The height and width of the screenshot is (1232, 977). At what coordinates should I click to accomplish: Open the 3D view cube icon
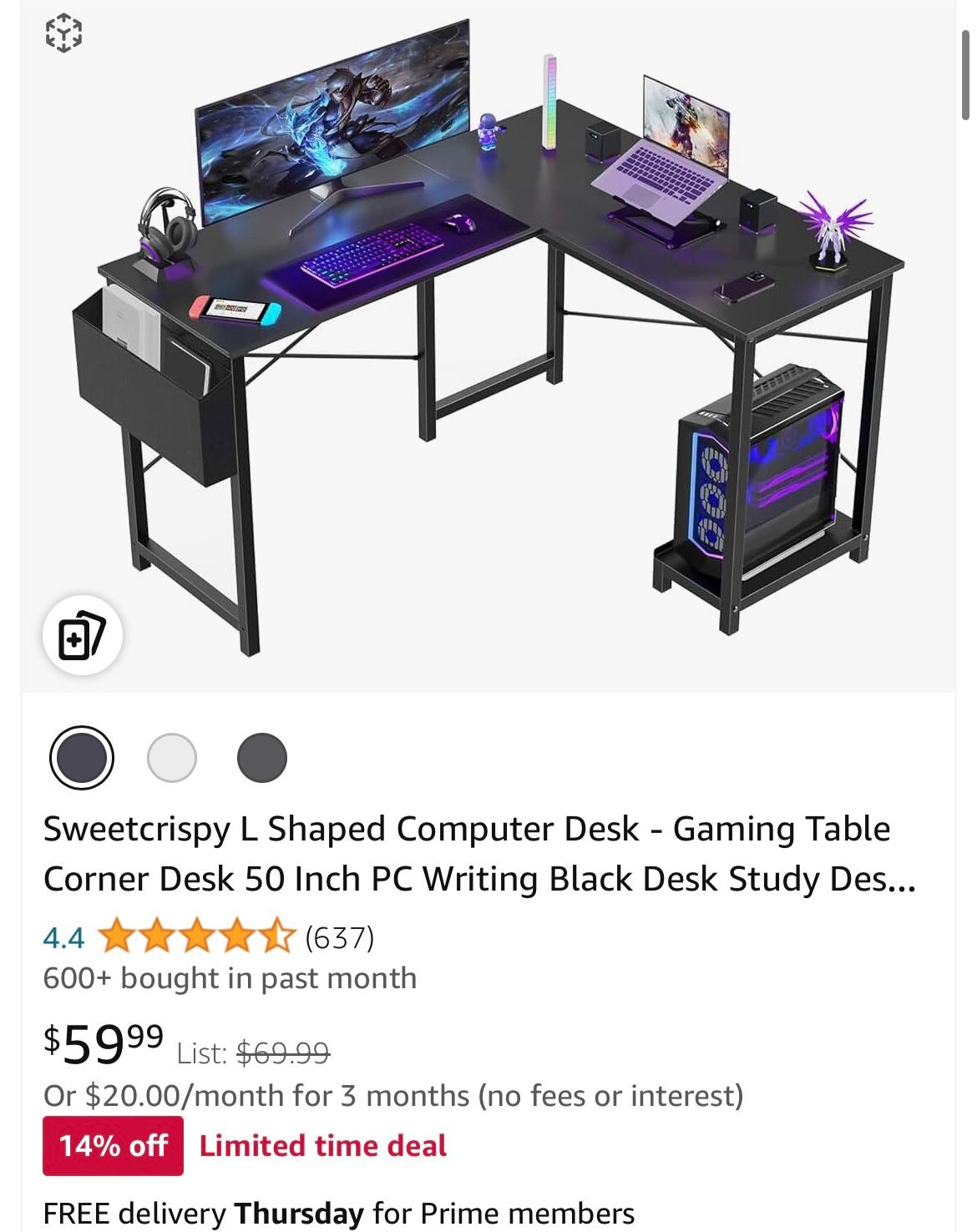(x=63, y=33)
